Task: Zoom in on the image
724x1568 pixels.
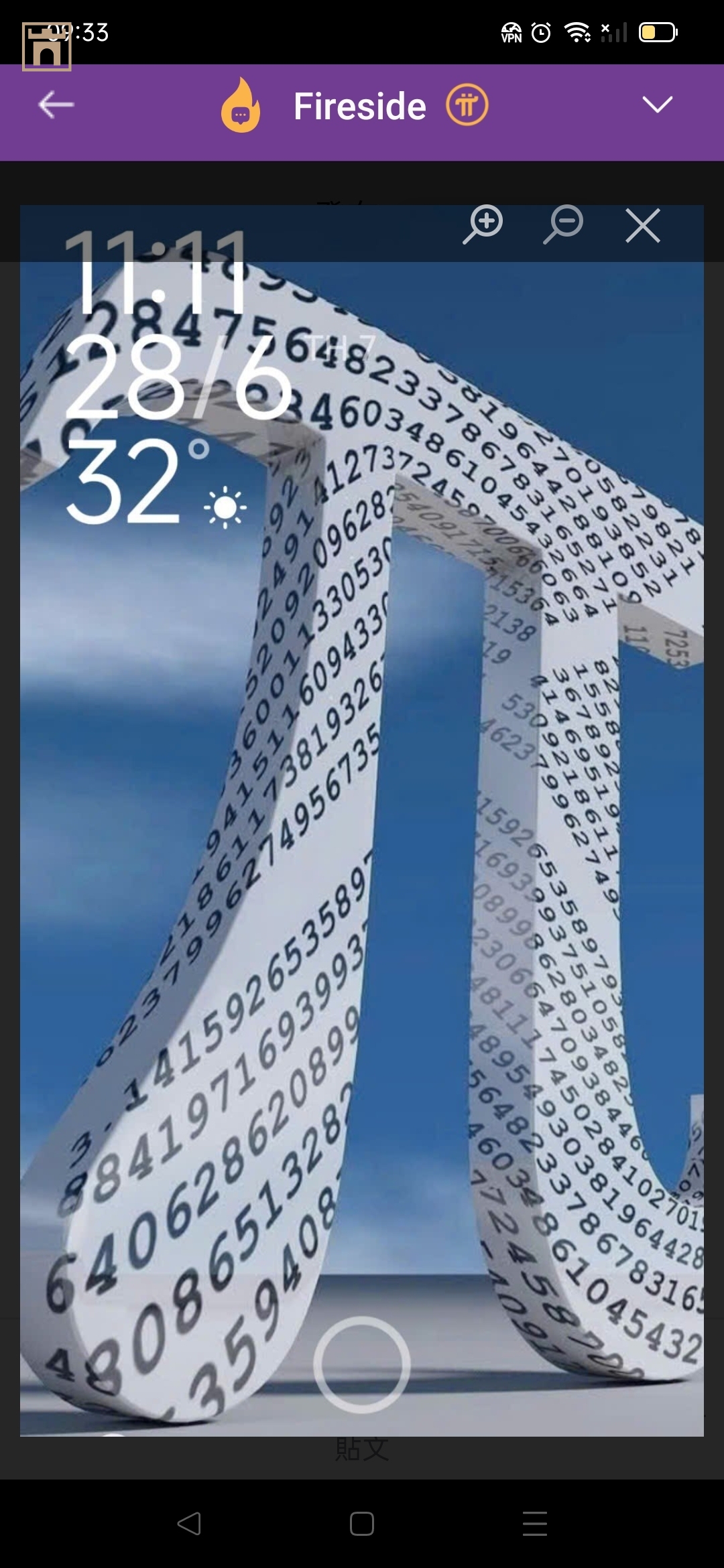Action: pyautogui.click(x=483, y=224)
